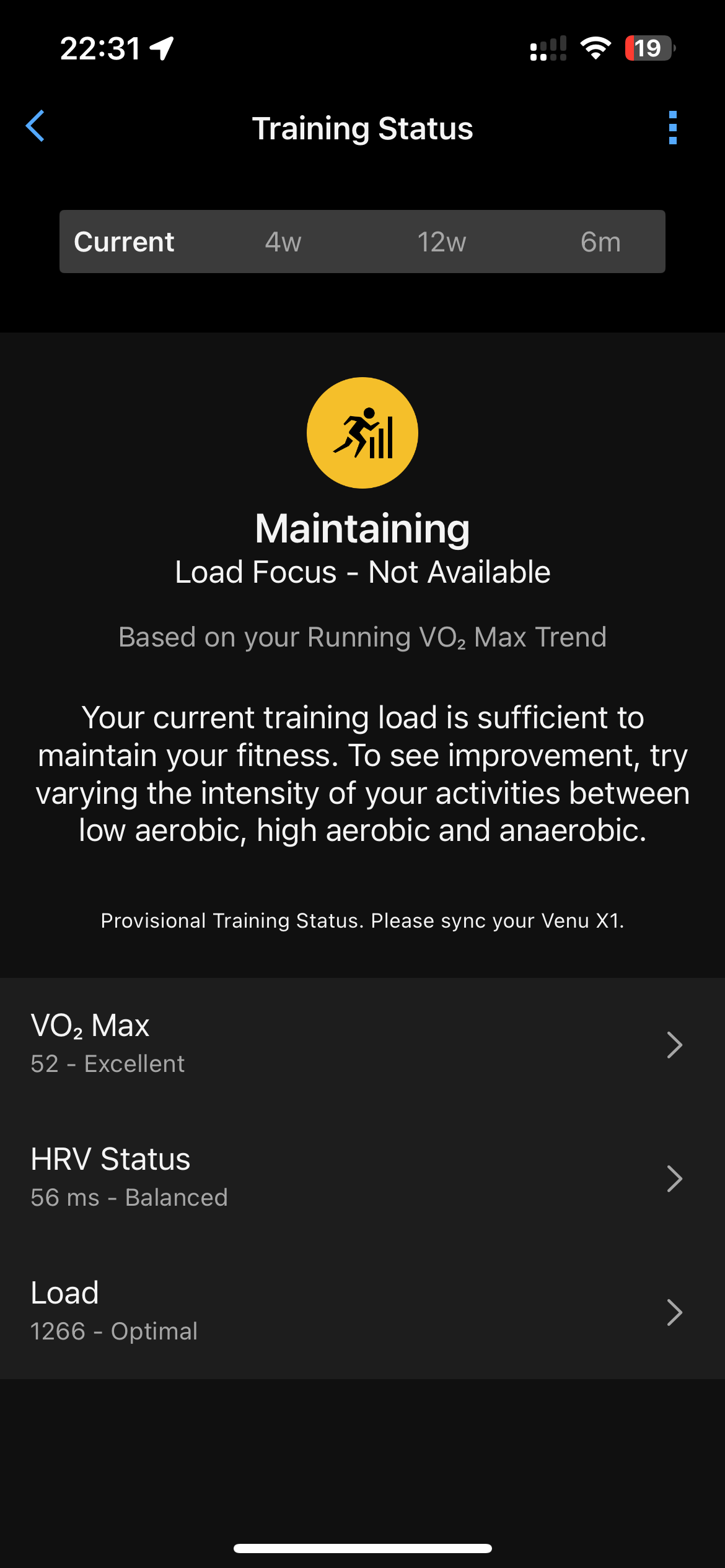Open the Load row

(362, 1312)
